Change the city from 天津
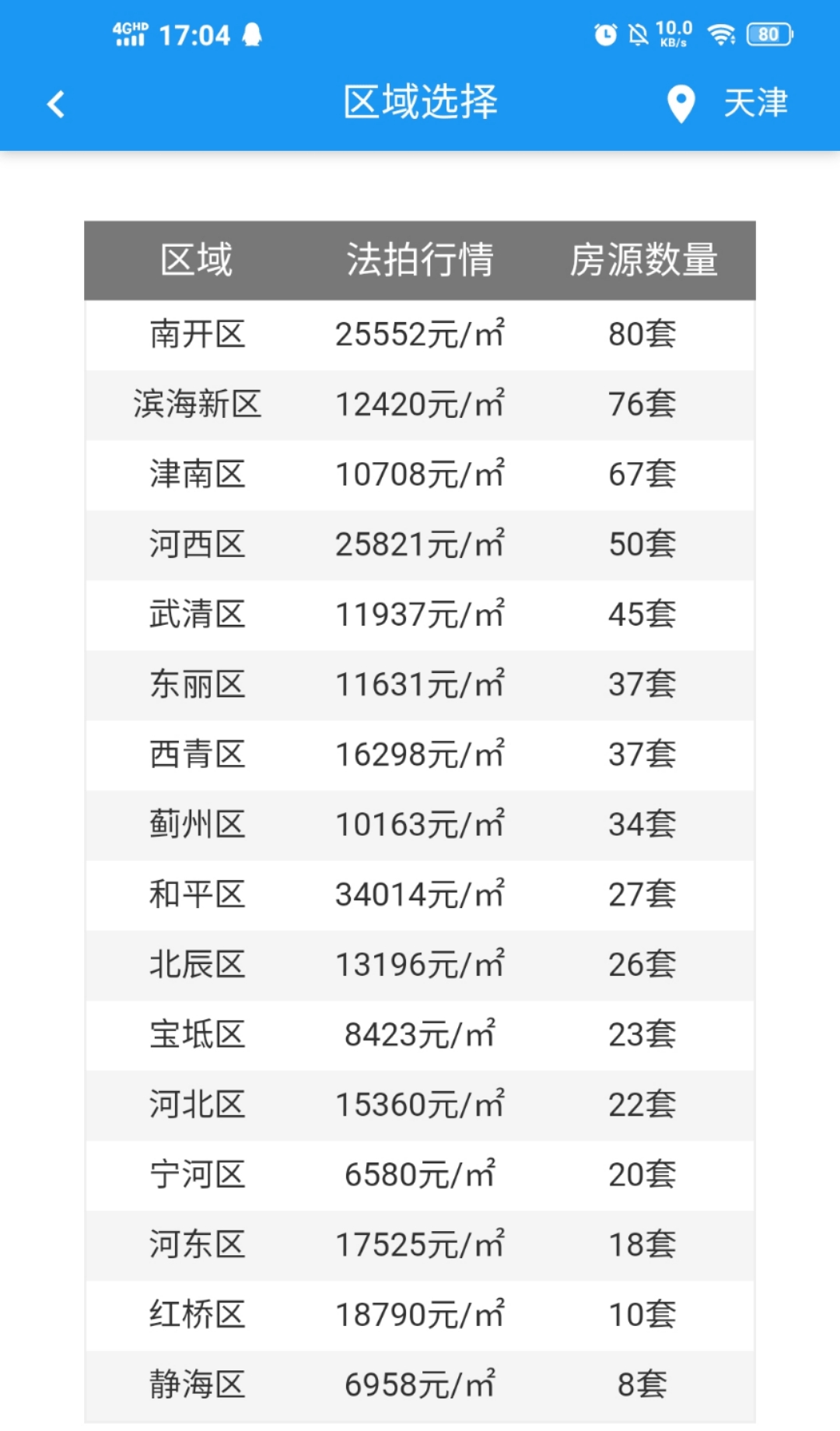Screen dimensions: 840x1431 728,103
